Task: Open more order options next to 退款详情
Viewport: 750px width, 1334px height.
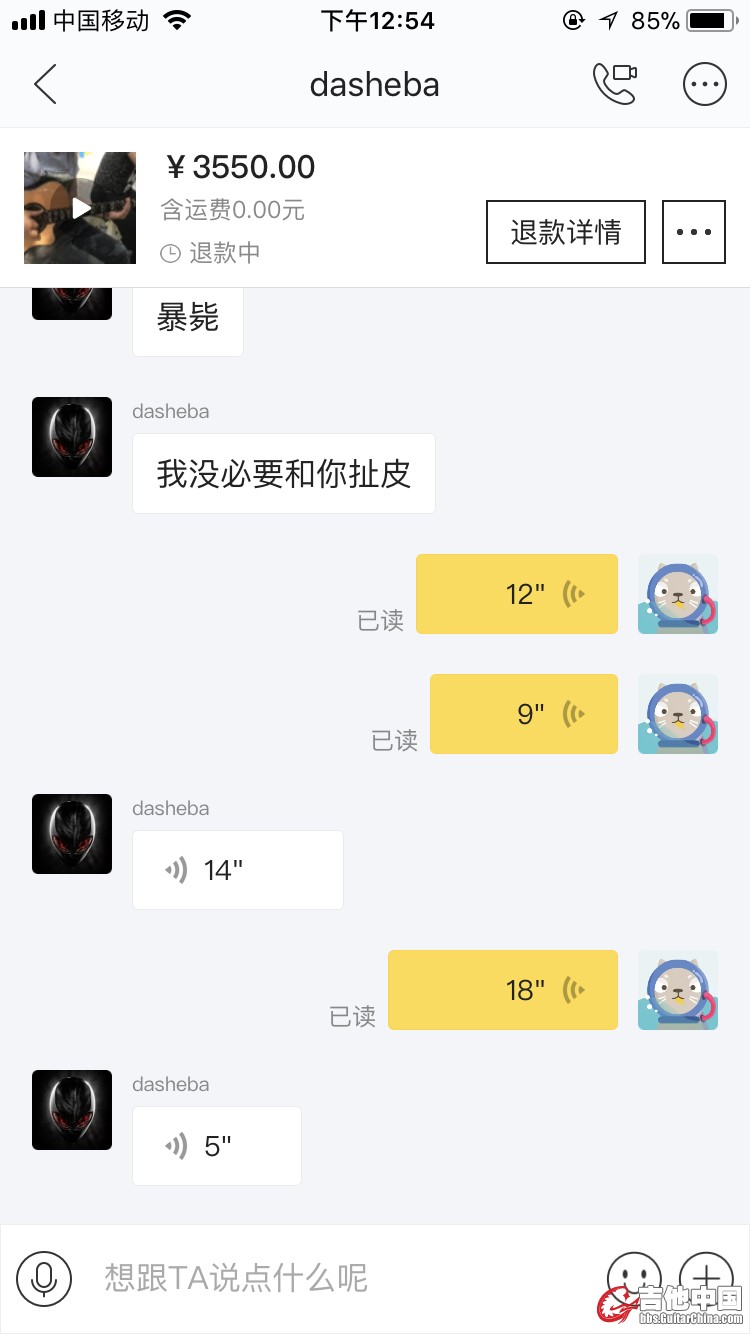Action: click(693, 232)
